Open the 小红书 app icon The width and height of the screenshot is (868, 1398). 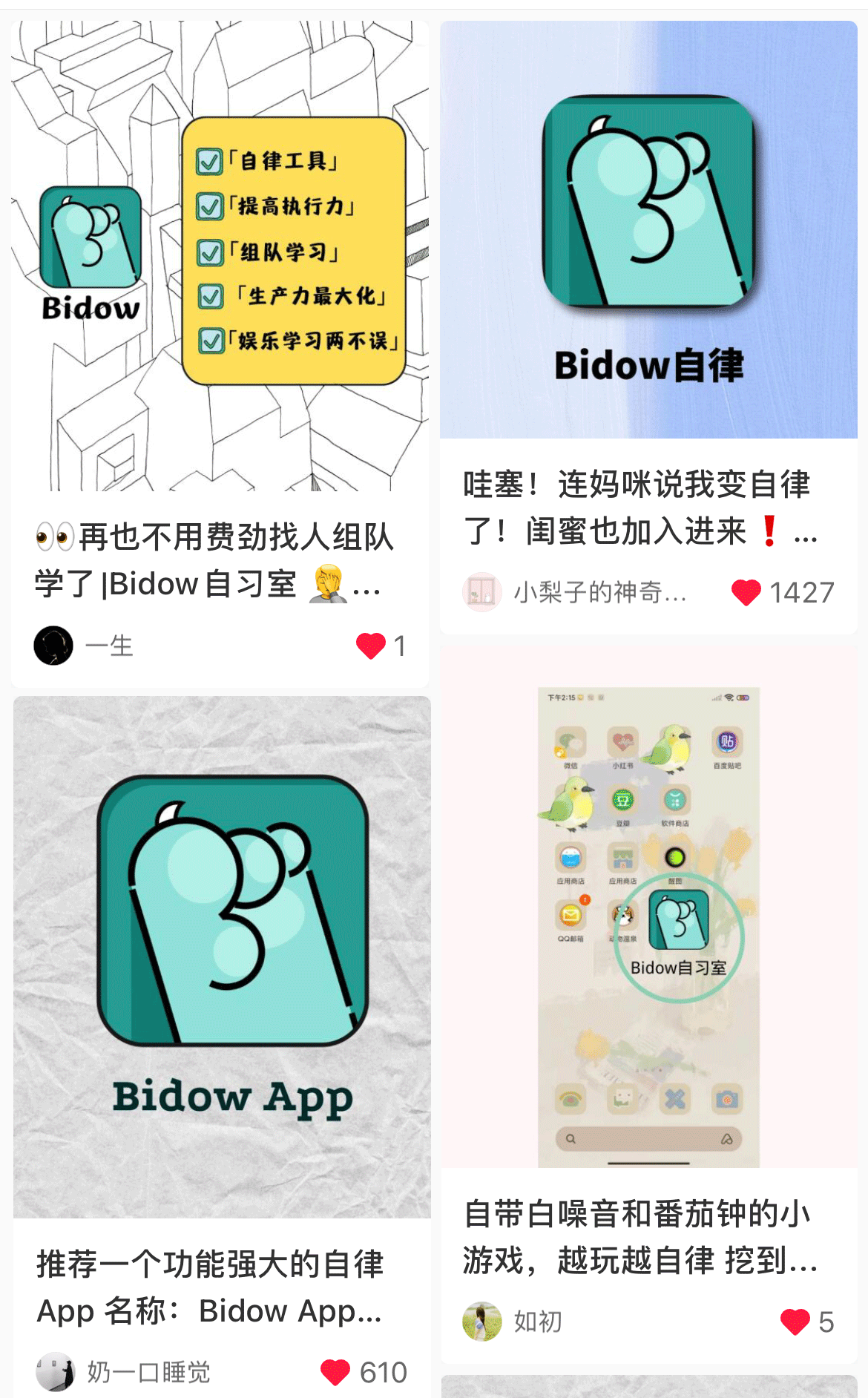click(x=623, y=742)
